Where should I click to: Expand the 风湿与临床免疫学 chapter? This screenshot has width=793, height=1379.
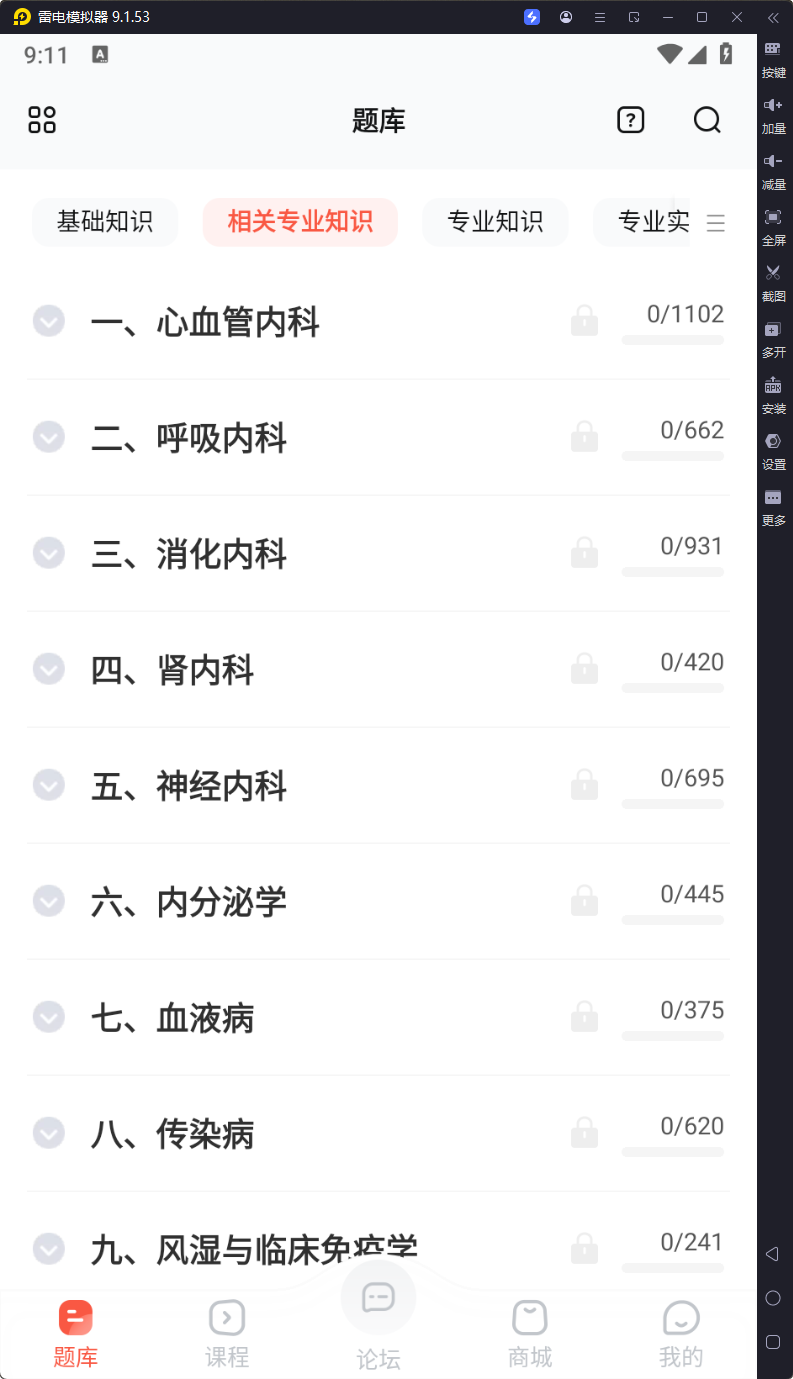[x=48, y=1248]
